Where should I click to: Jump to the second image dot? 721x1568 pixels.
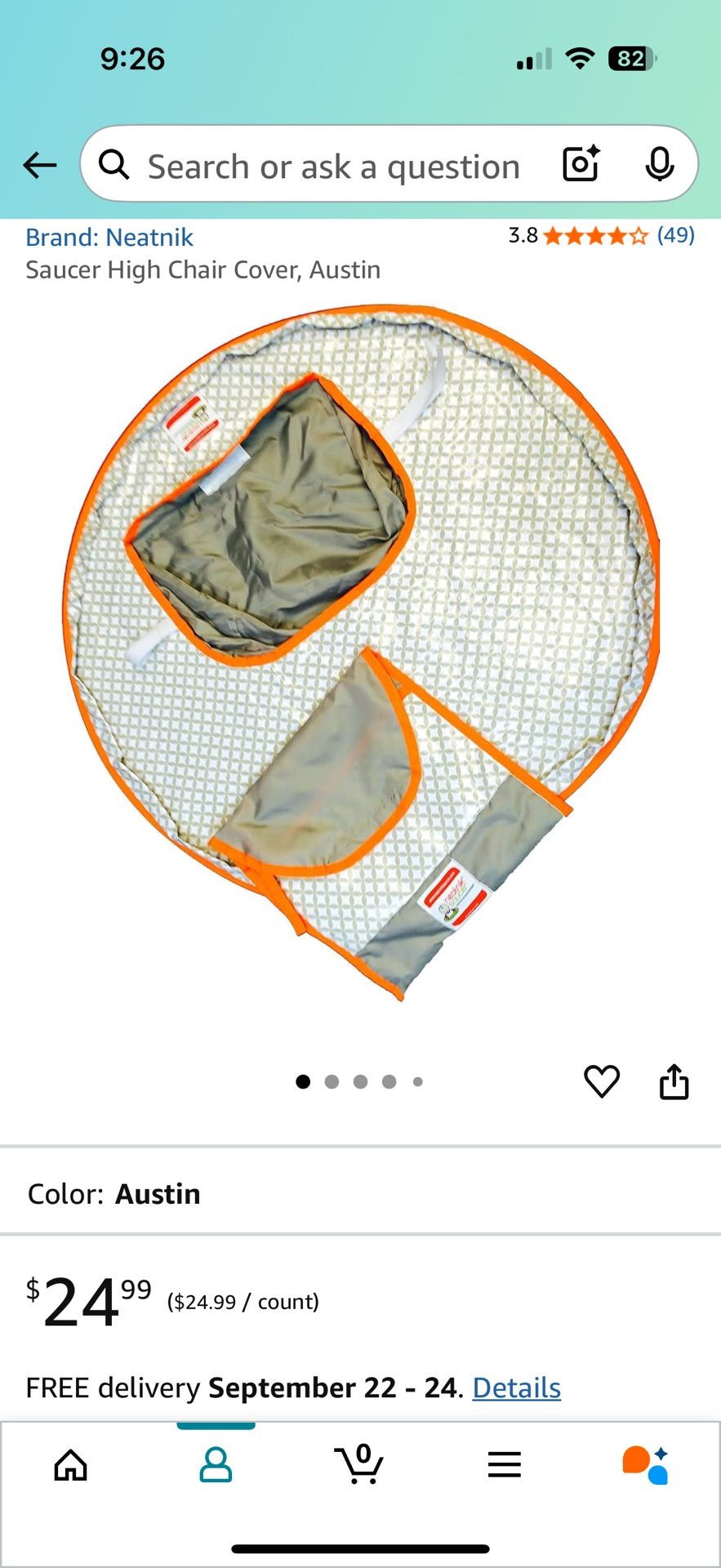point(332,1082)
